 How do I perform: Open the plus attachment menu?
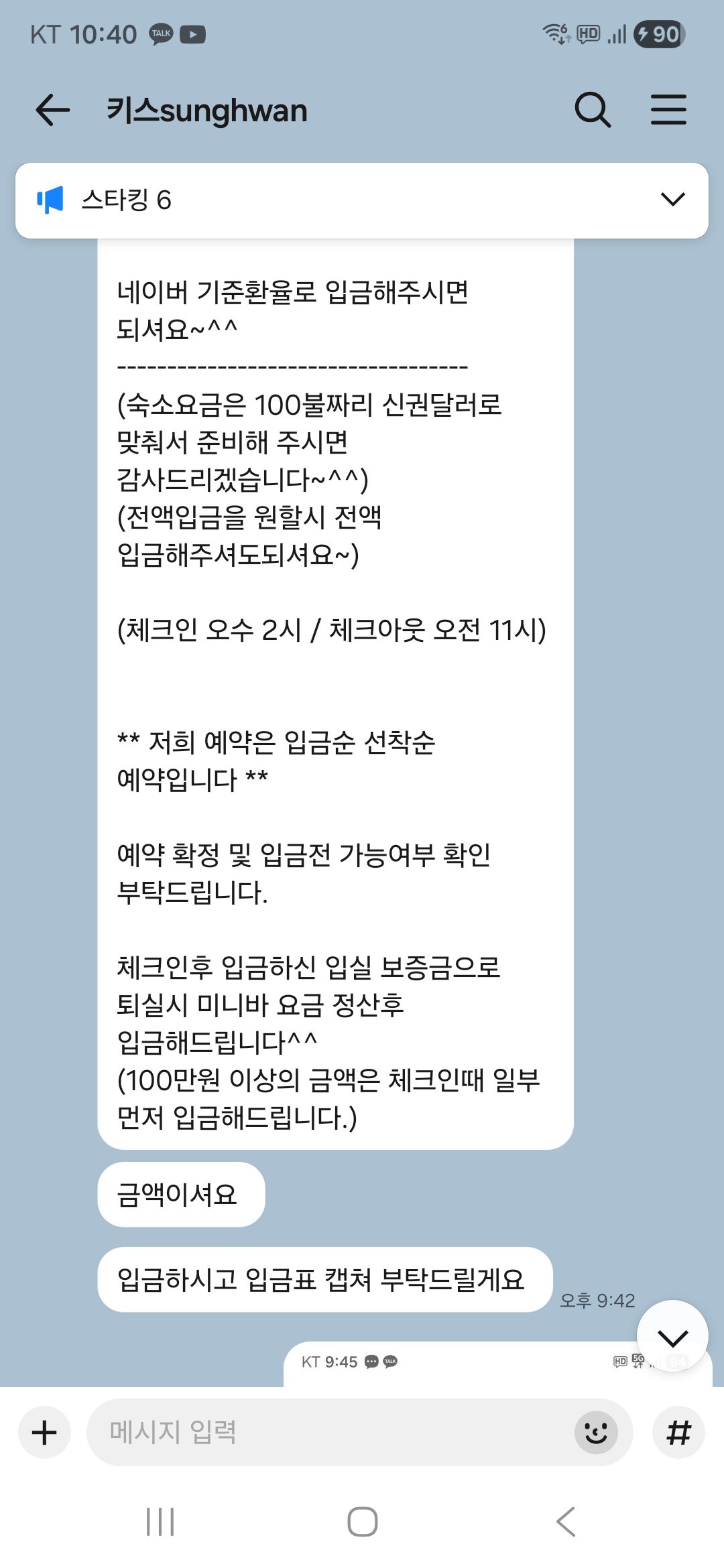pyautogui.click(x=44, y=1433)
